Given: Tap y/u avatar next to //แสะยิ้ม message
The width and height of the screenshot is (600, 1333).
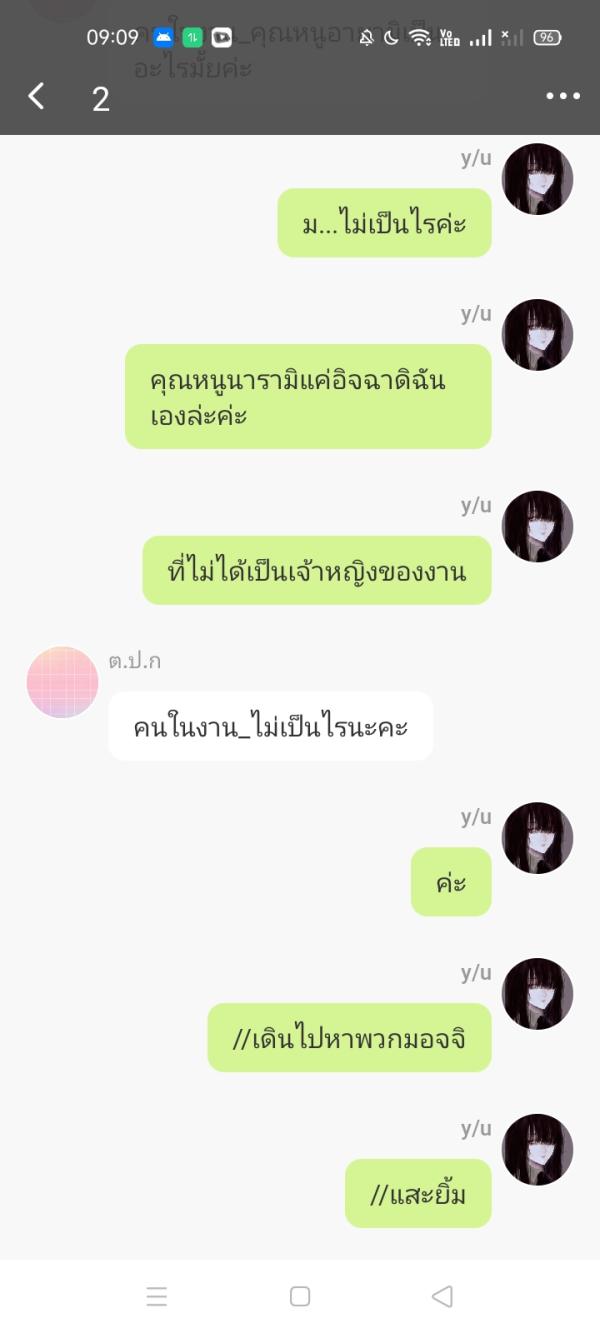Looking at the screenshot, I should coord(537,1150).
